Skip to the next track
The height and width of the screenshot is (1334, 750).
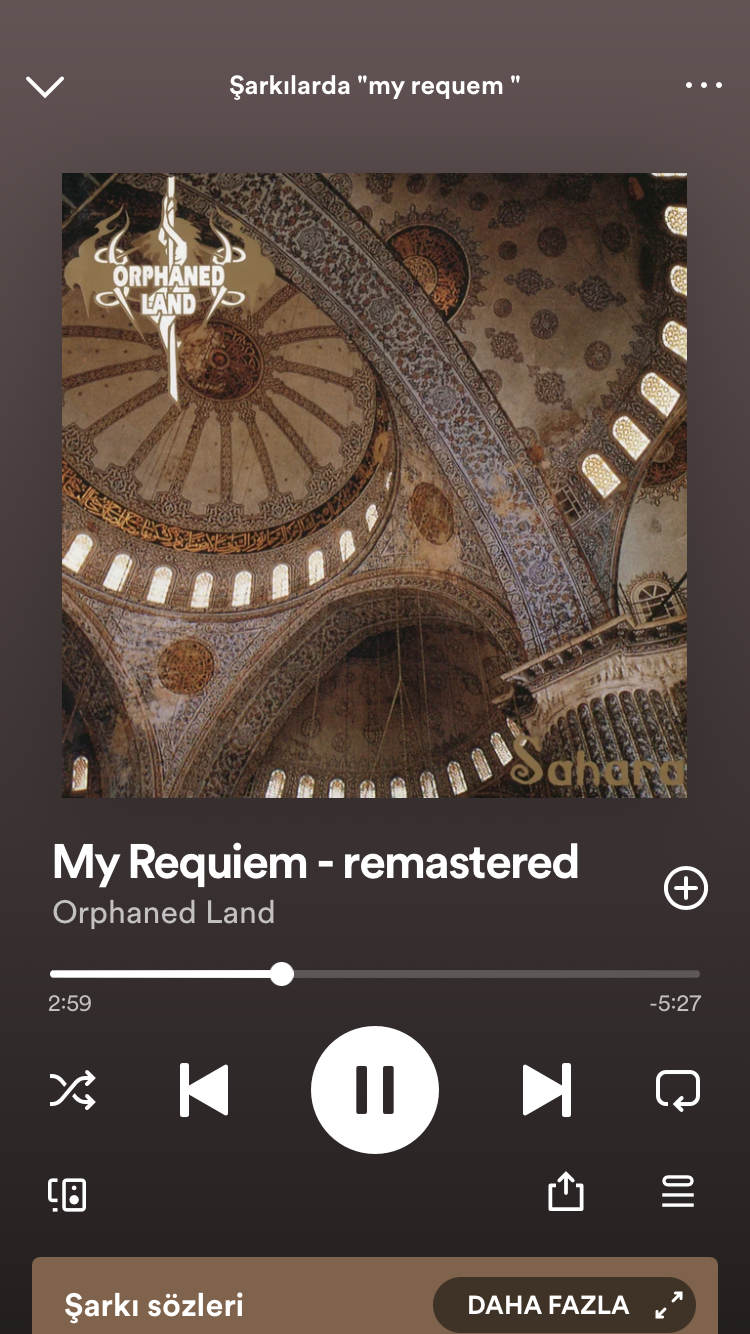click(546, 1090)
